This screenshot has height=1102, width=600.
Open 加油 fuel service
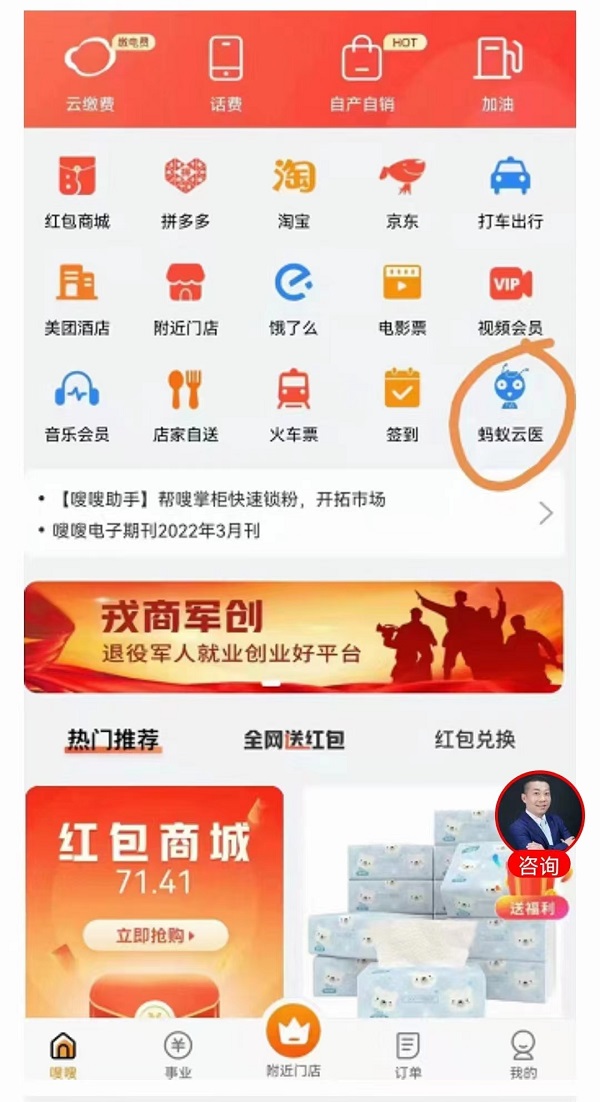(x=497, y=72)
